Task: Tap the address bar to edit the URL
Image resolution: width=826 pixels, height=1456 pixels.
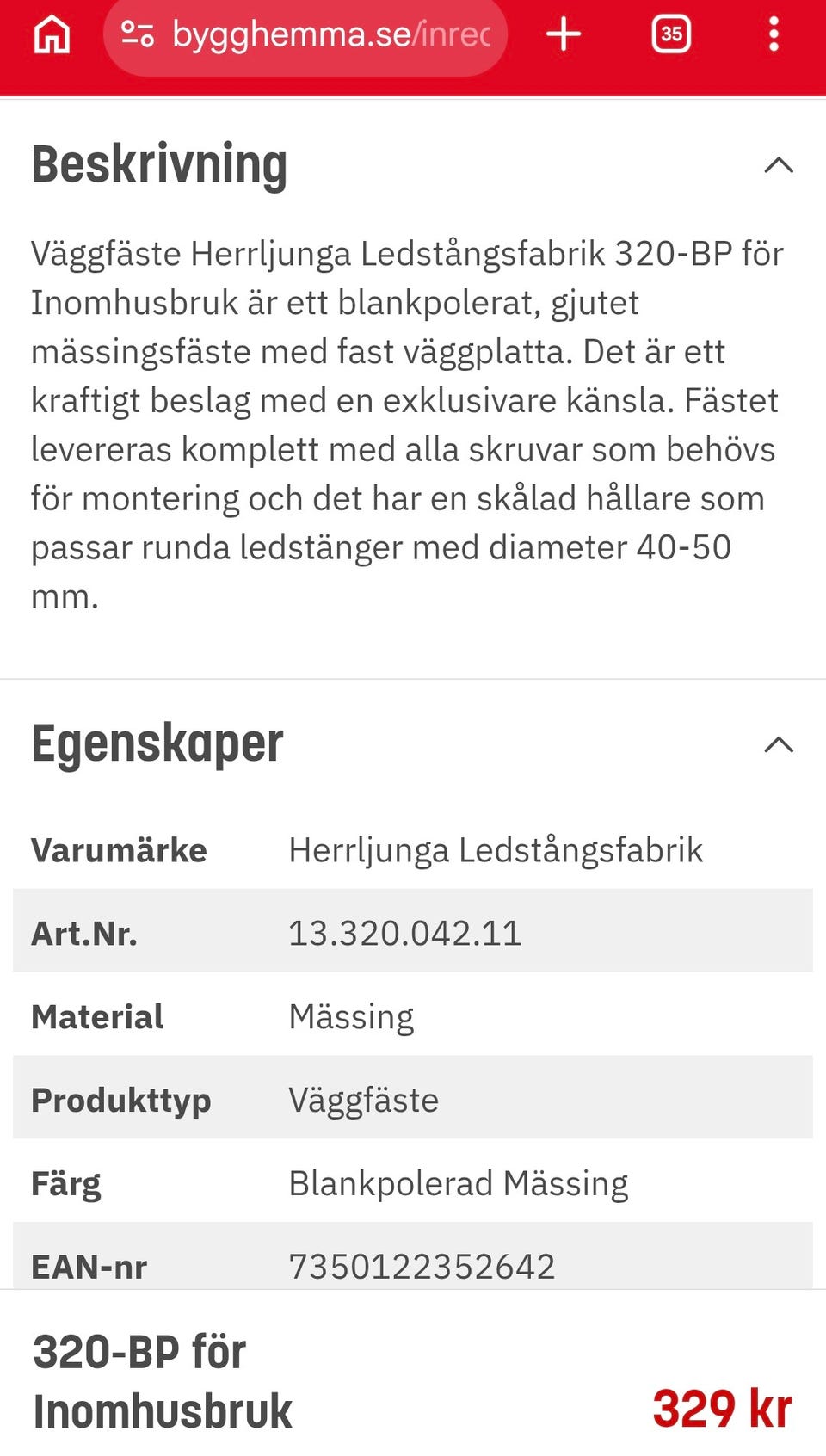Action: 327,34
